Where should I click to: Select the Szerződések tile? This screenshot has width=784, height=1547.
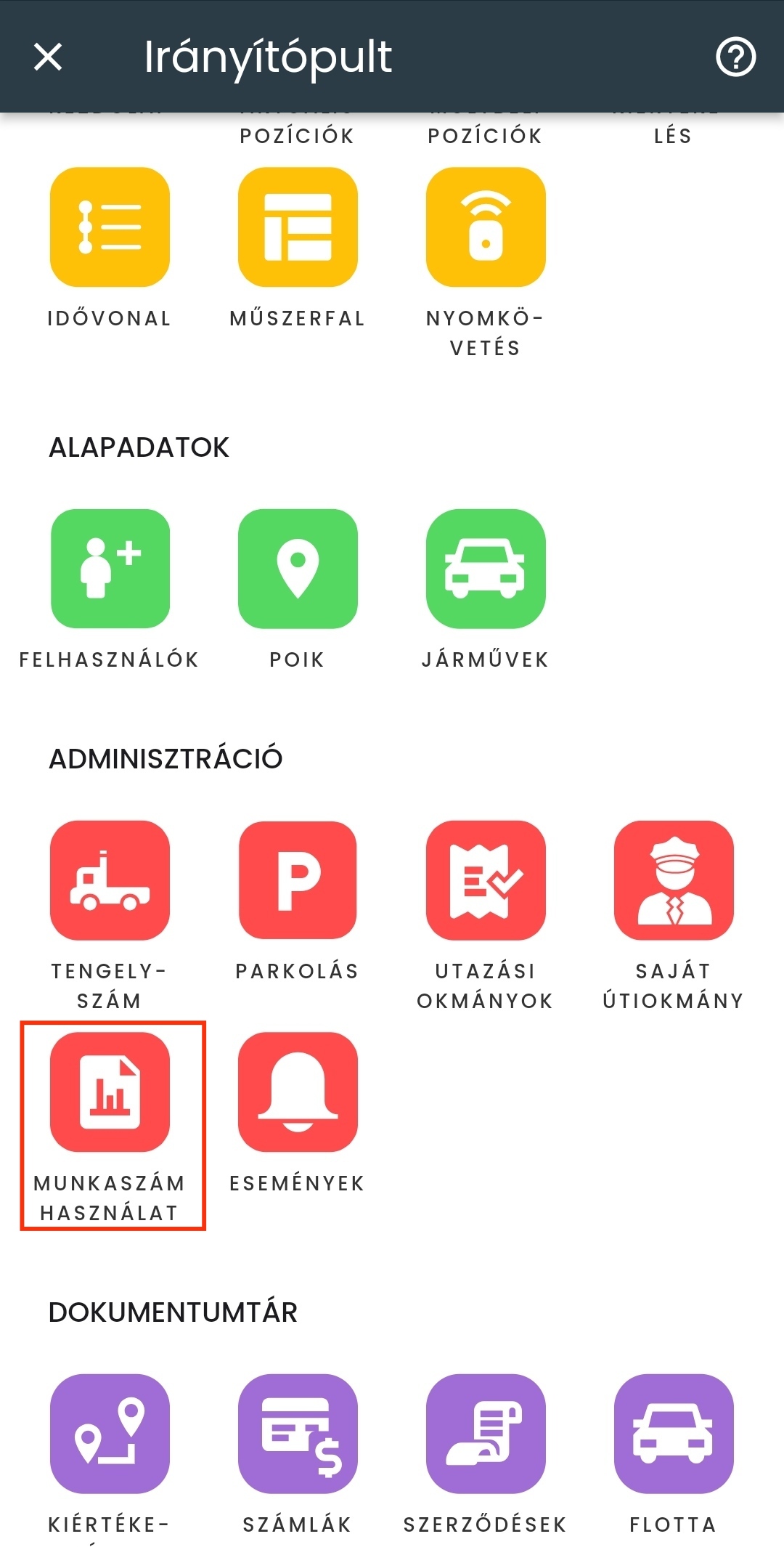(486, 1433)
